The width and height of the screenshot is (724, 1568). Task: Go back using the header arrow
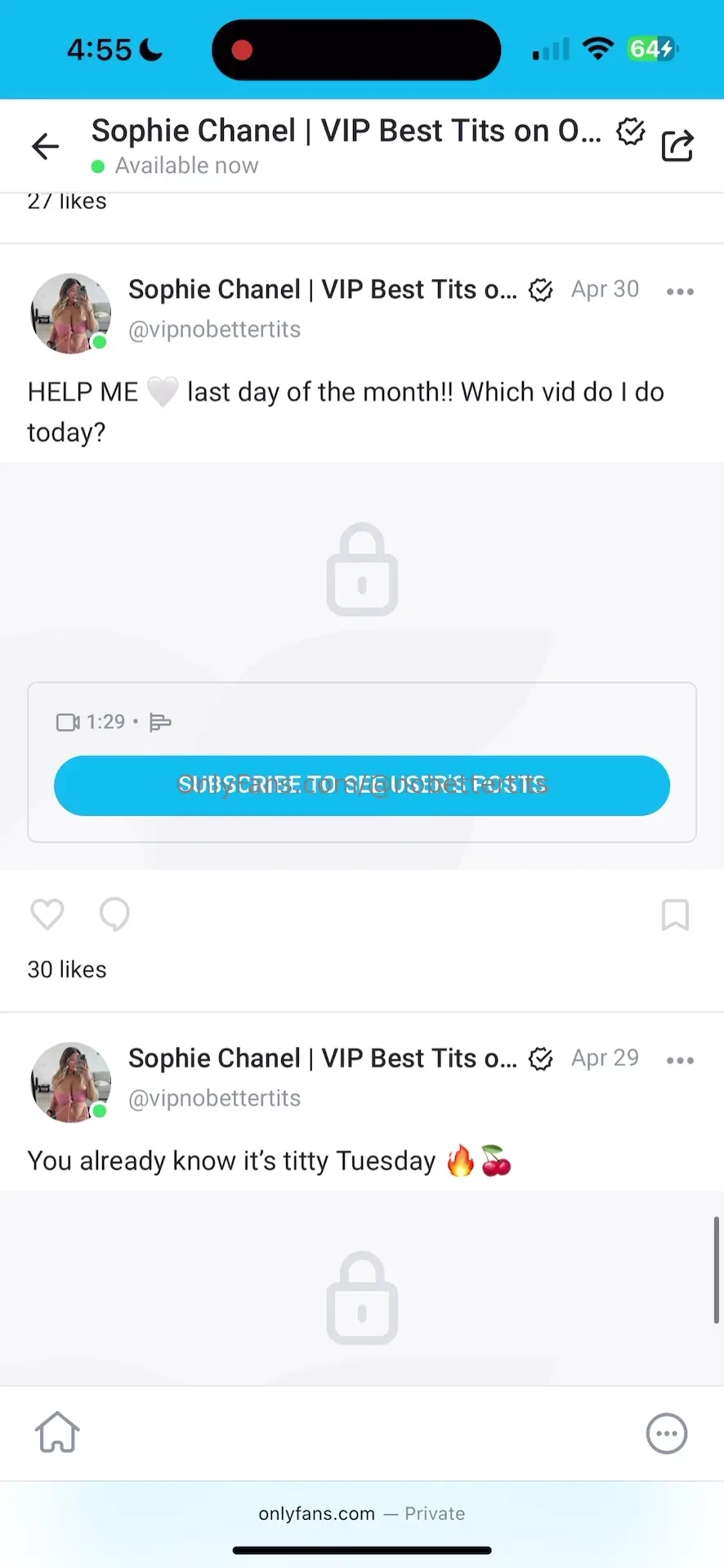pos(45,146)
